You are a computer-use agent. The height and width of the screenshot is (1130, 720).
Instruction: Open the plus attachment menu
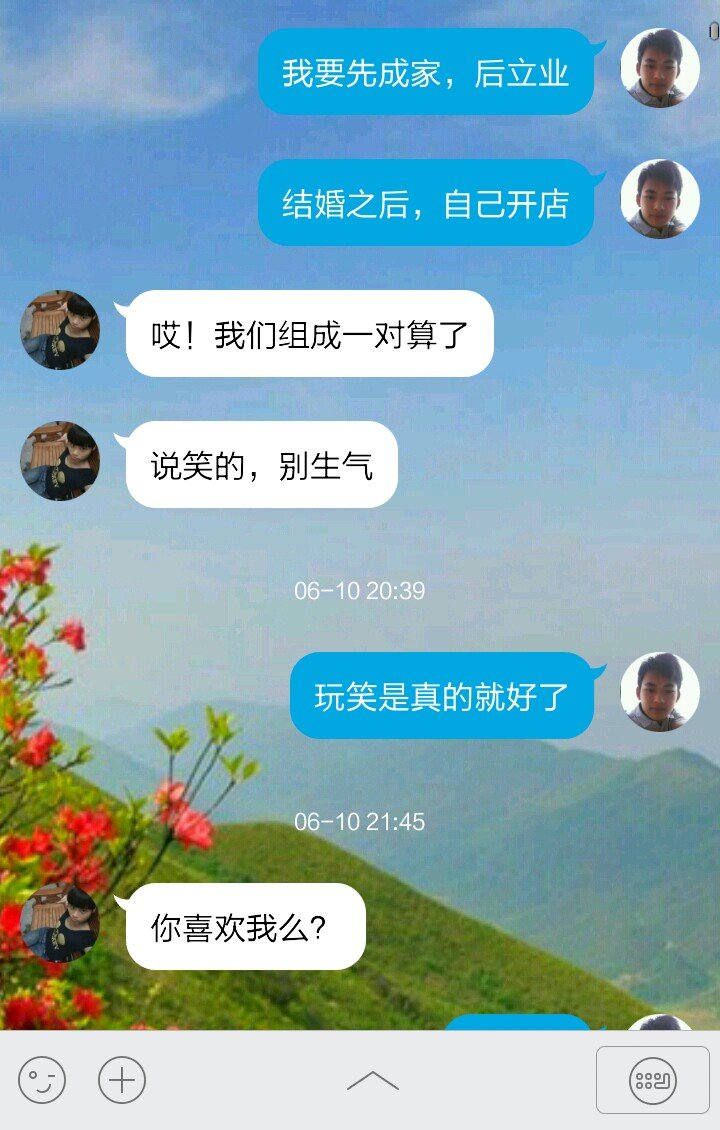(122, 1080)
